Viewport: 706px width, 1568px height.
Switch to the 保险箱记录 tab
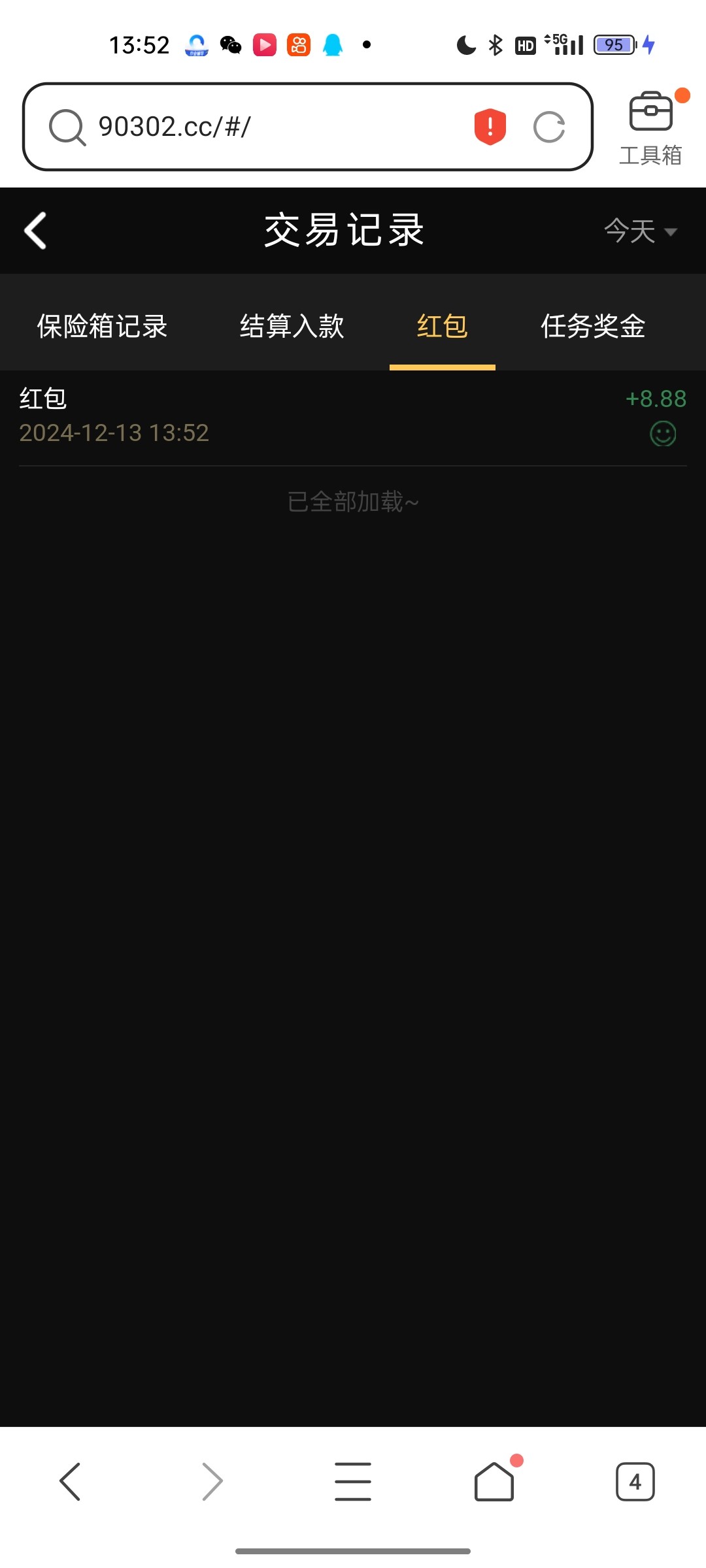[103, 326]
